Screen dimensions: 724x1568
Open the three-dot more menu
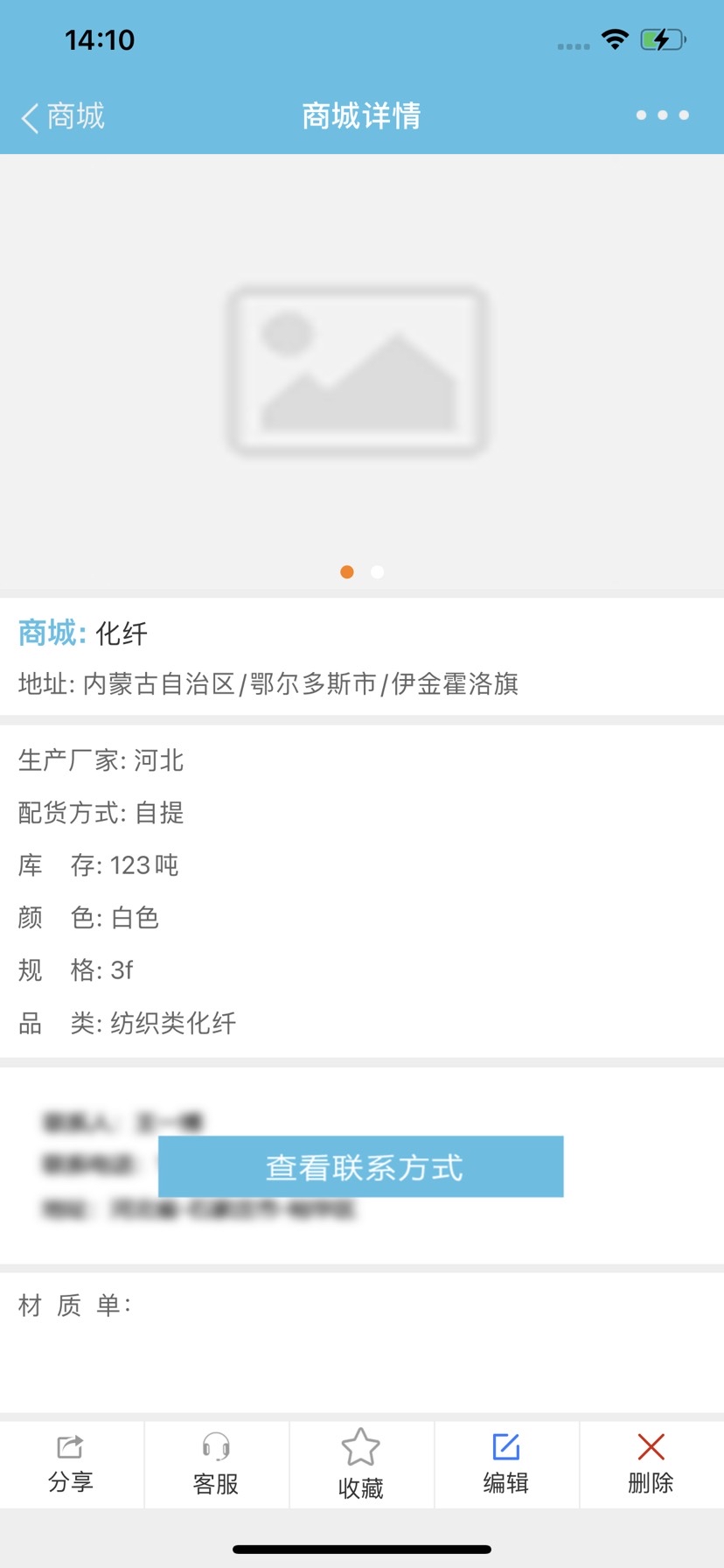(x=662, y=115)
